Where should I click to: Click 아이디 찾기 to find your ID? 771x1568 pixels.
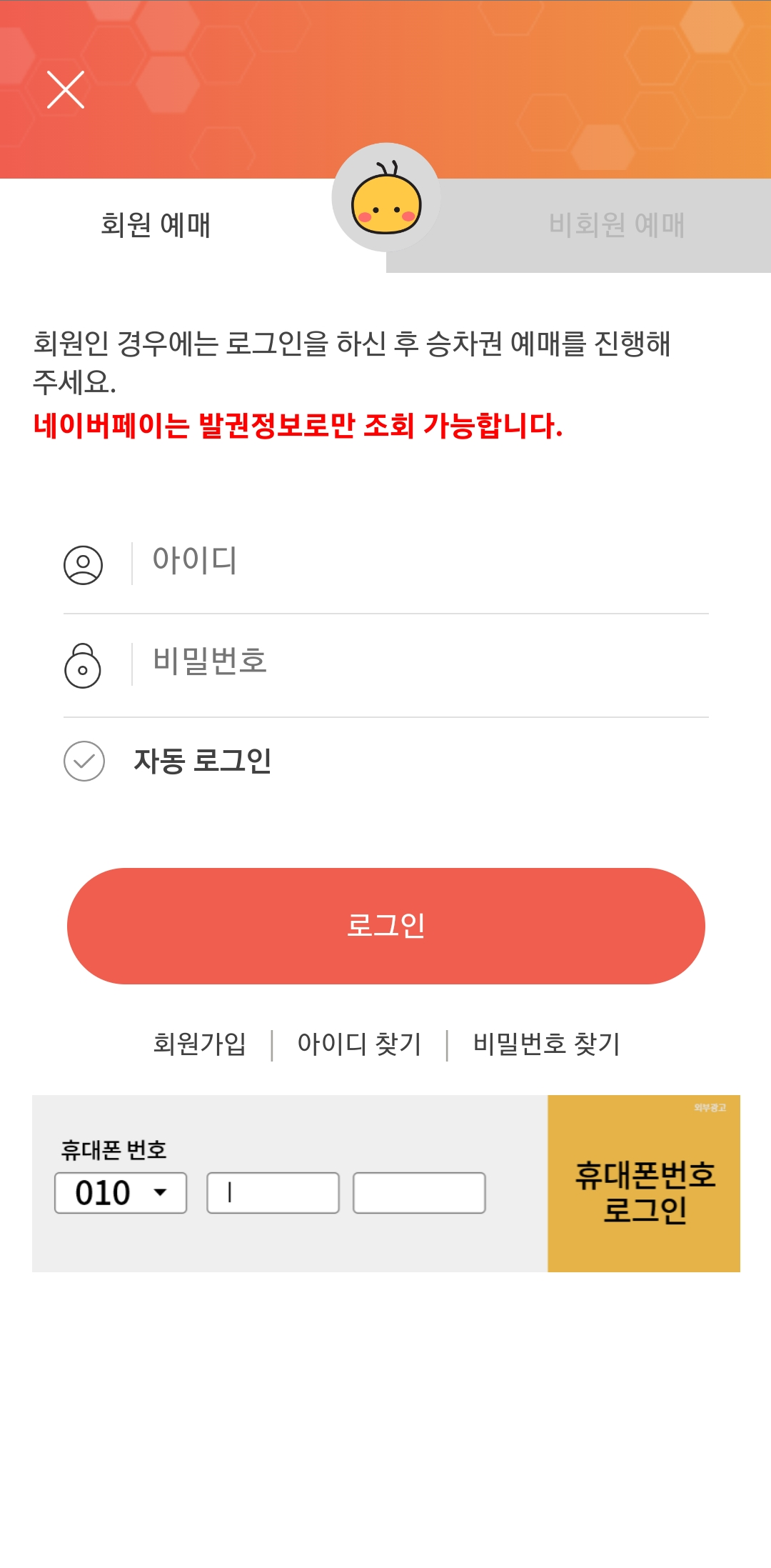pos(360,1044)
